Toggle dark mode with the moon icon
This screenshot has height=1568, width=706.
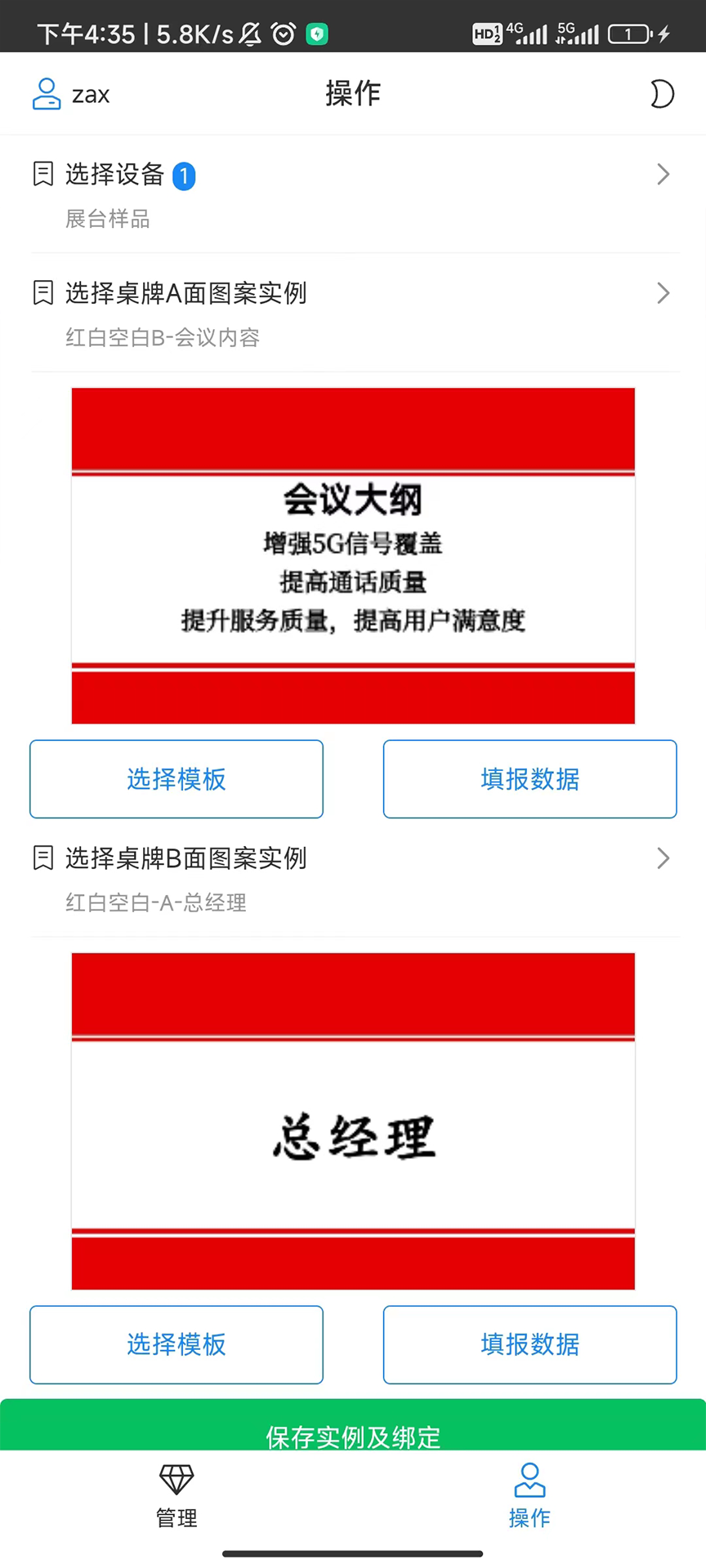pos(661,94)
